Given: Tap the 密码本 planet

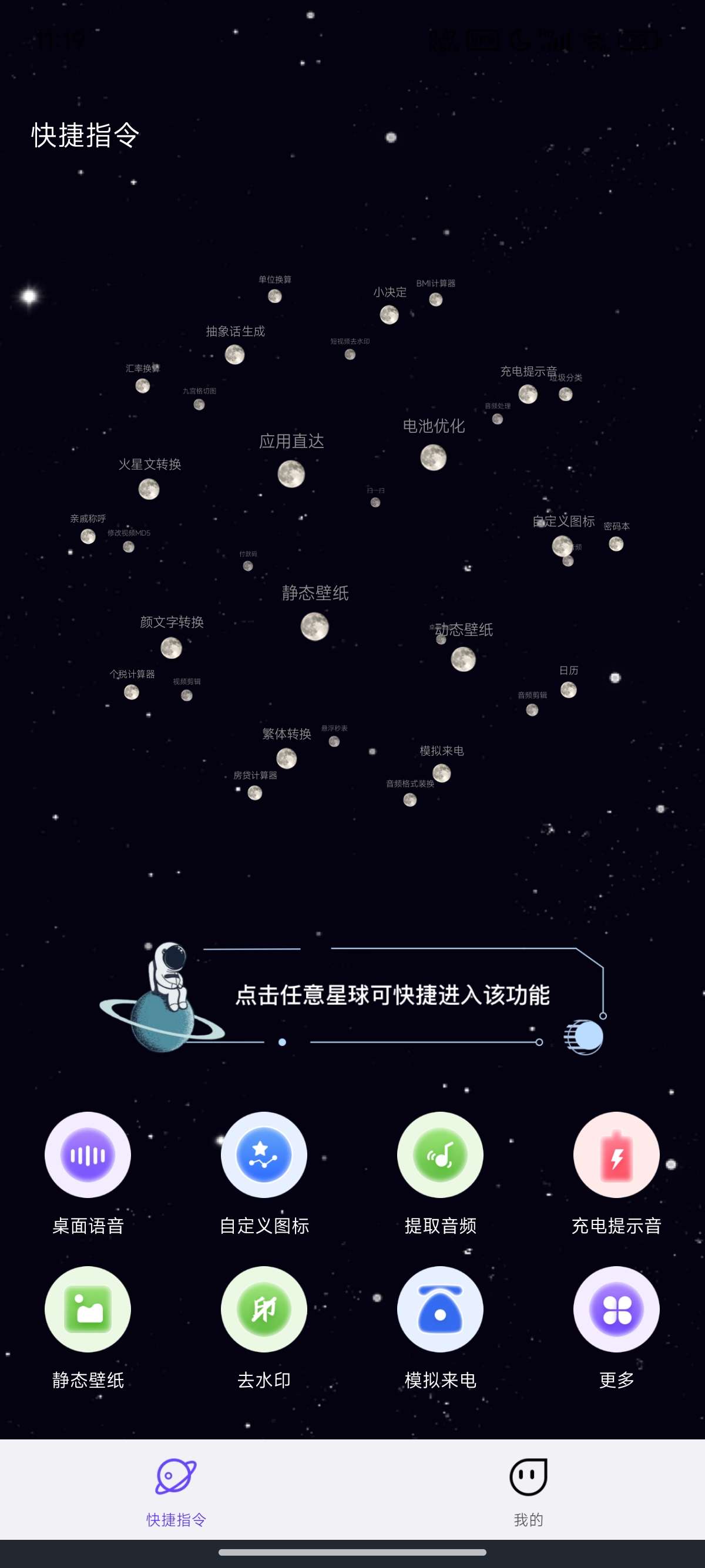Looking at the screenshot, I should pyautogui.click(x=616, y=544).
